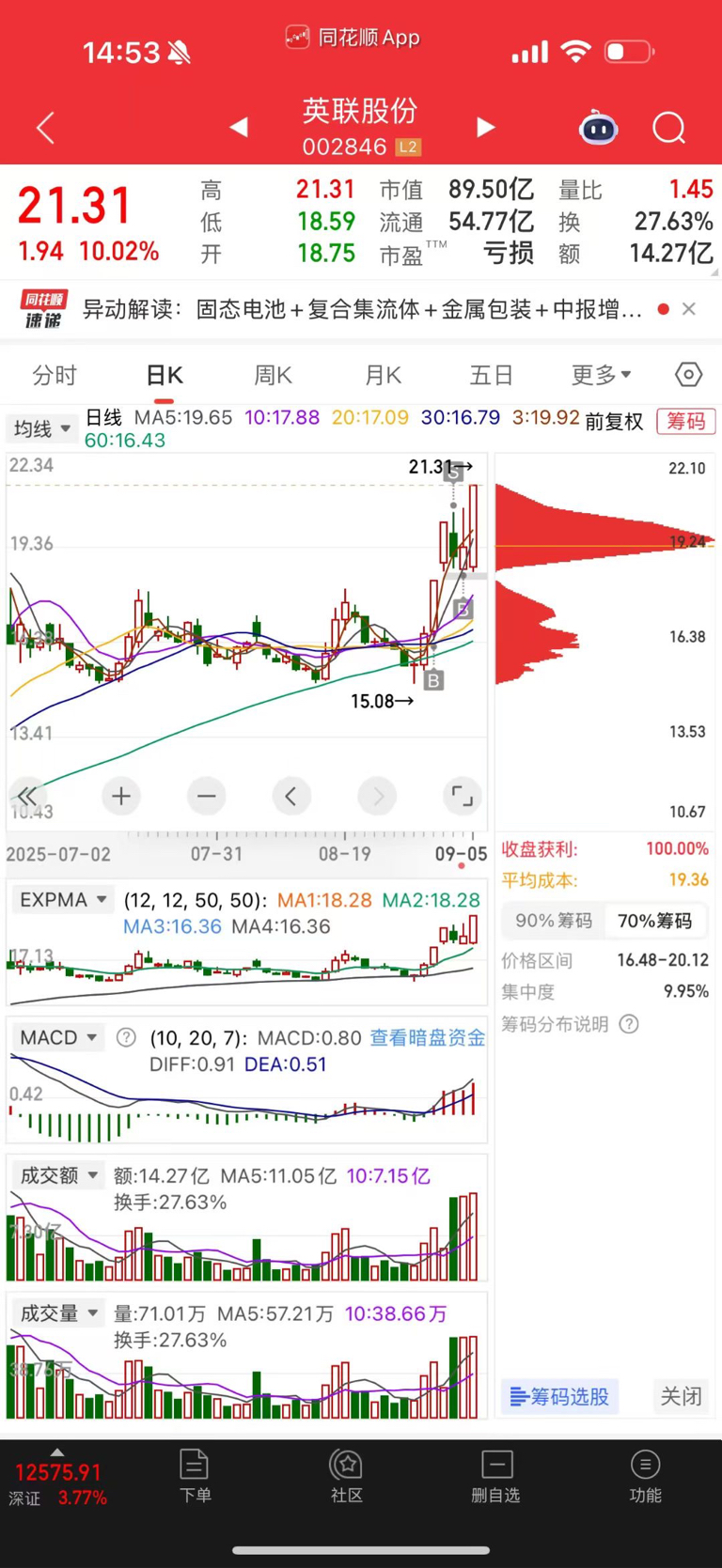Jump to the next stock
Image resolution: width=722 pixels, height=1568 pixels.
tap(485, 127)
